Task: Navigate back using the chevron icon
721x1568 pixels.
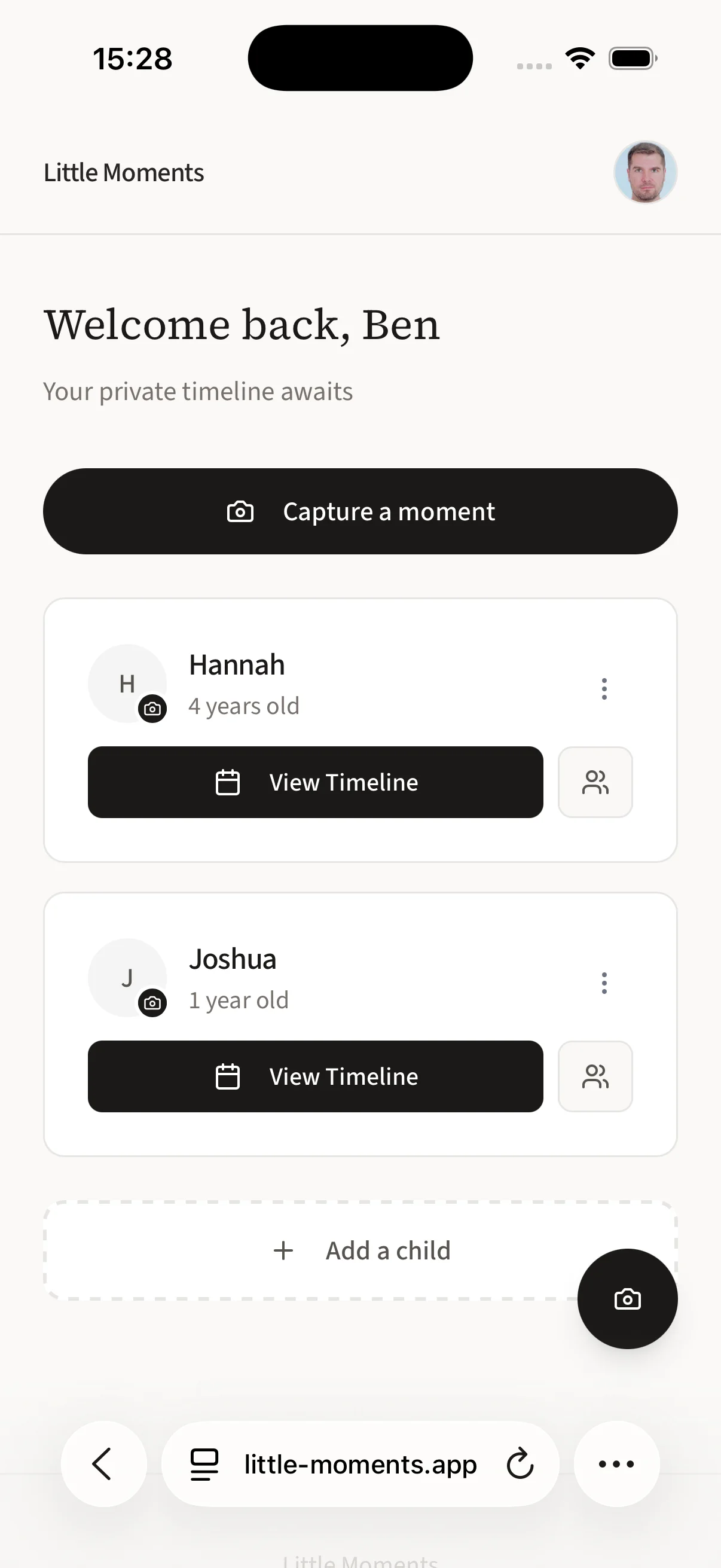Action: [103, 1465]
